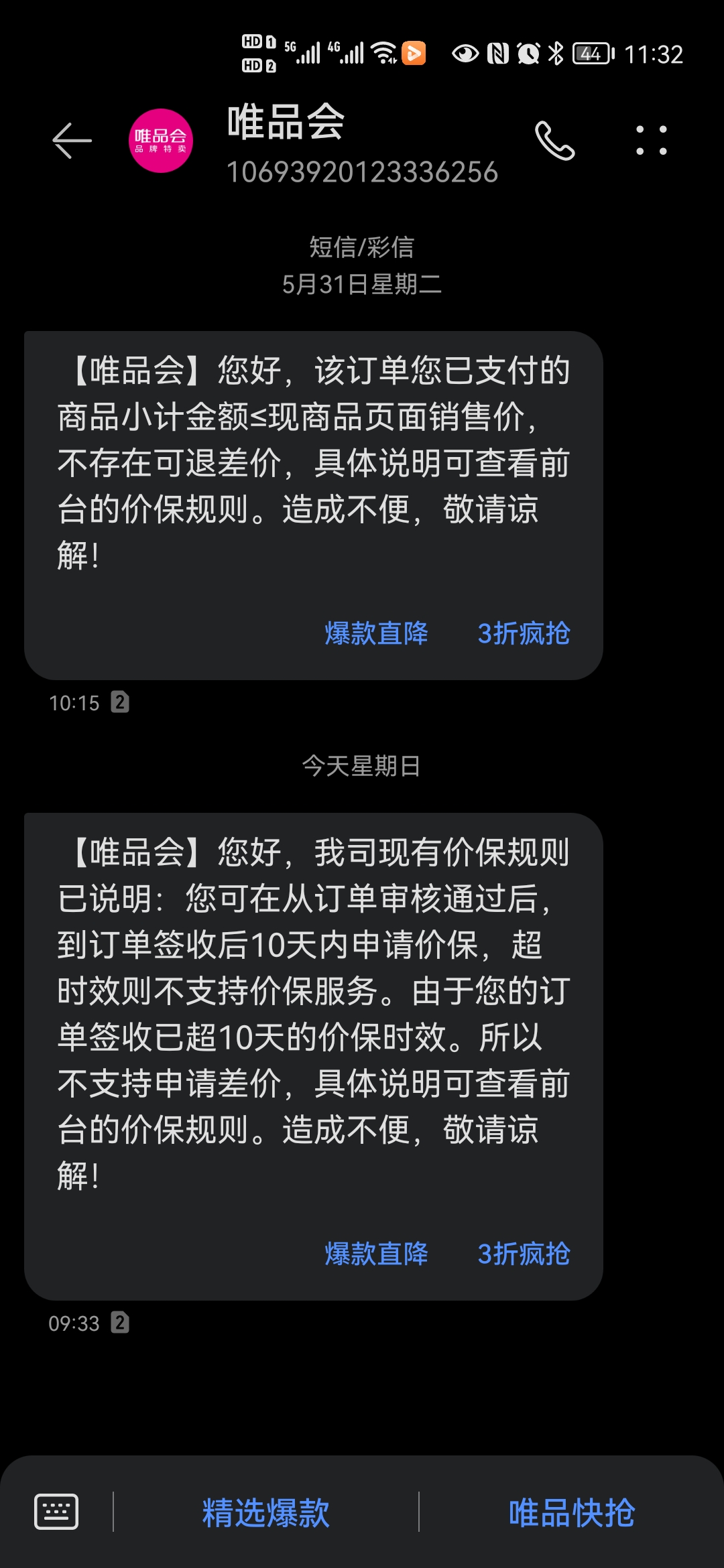The width and height of the screenshot is (724, 1568).
Task: Open 3折疯抢 link in today's message
Action: point(524,1254)
